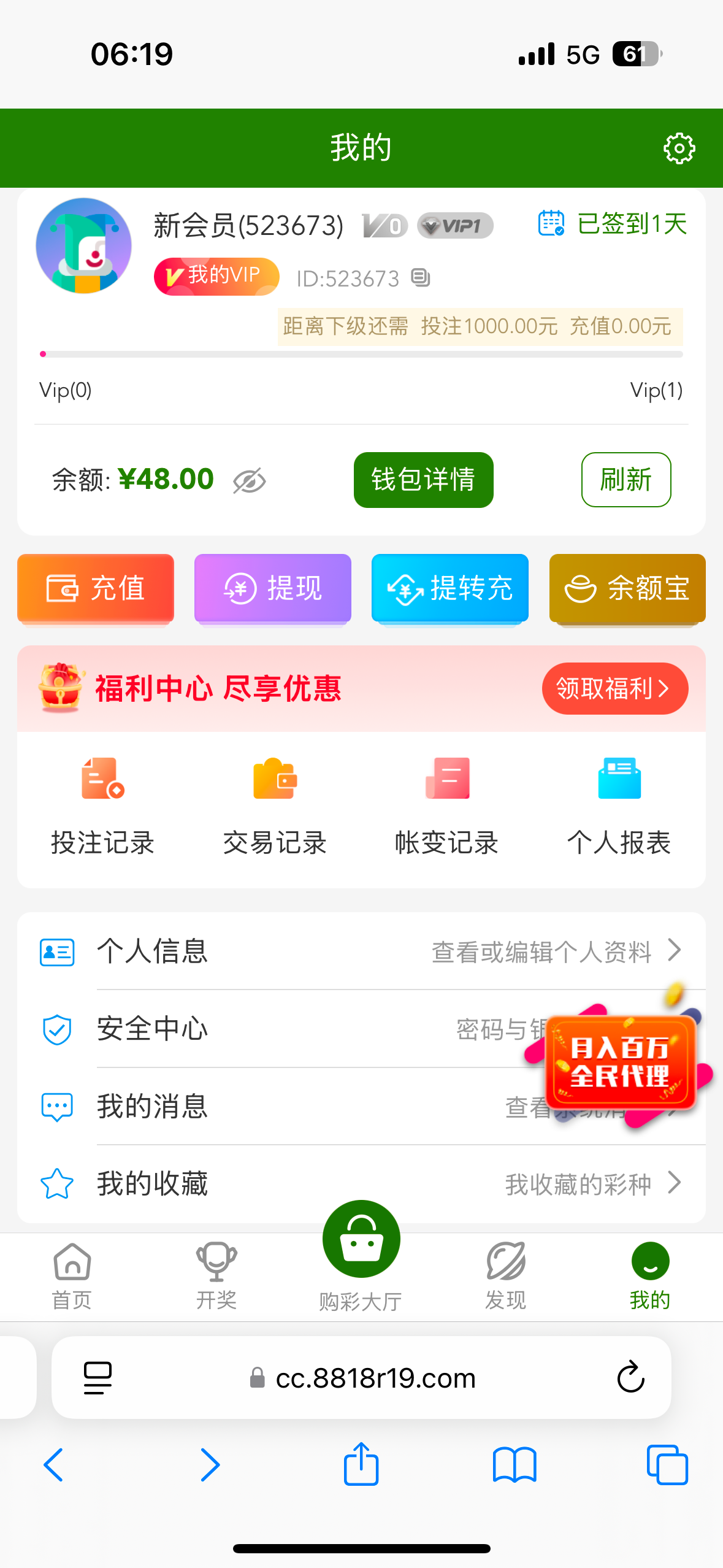This screenshot has height=1568, width=723.
Task: Copy the member ID 523673
Action: [421, 278]
